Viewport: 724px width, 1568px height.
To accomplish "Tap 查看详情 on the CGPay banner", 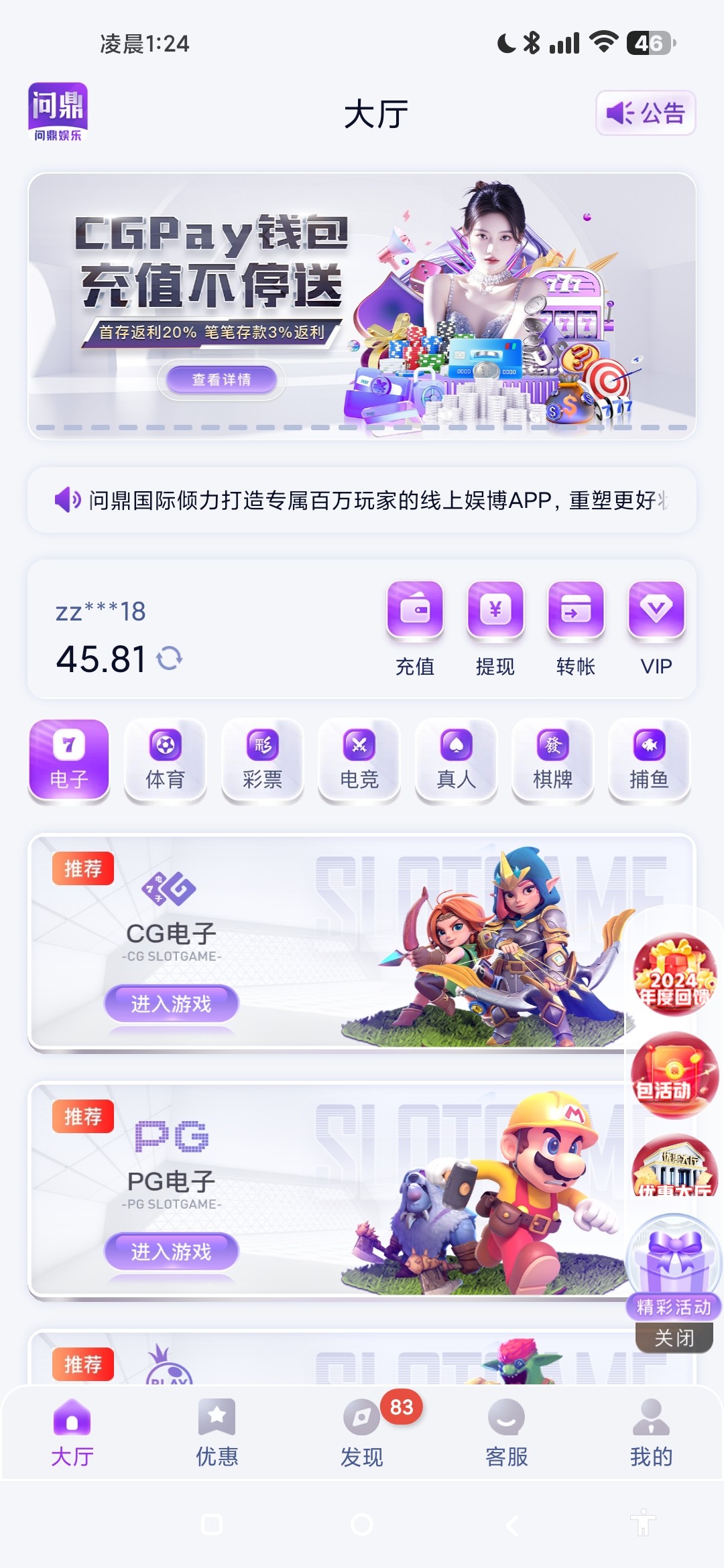I will click(221, 379).
